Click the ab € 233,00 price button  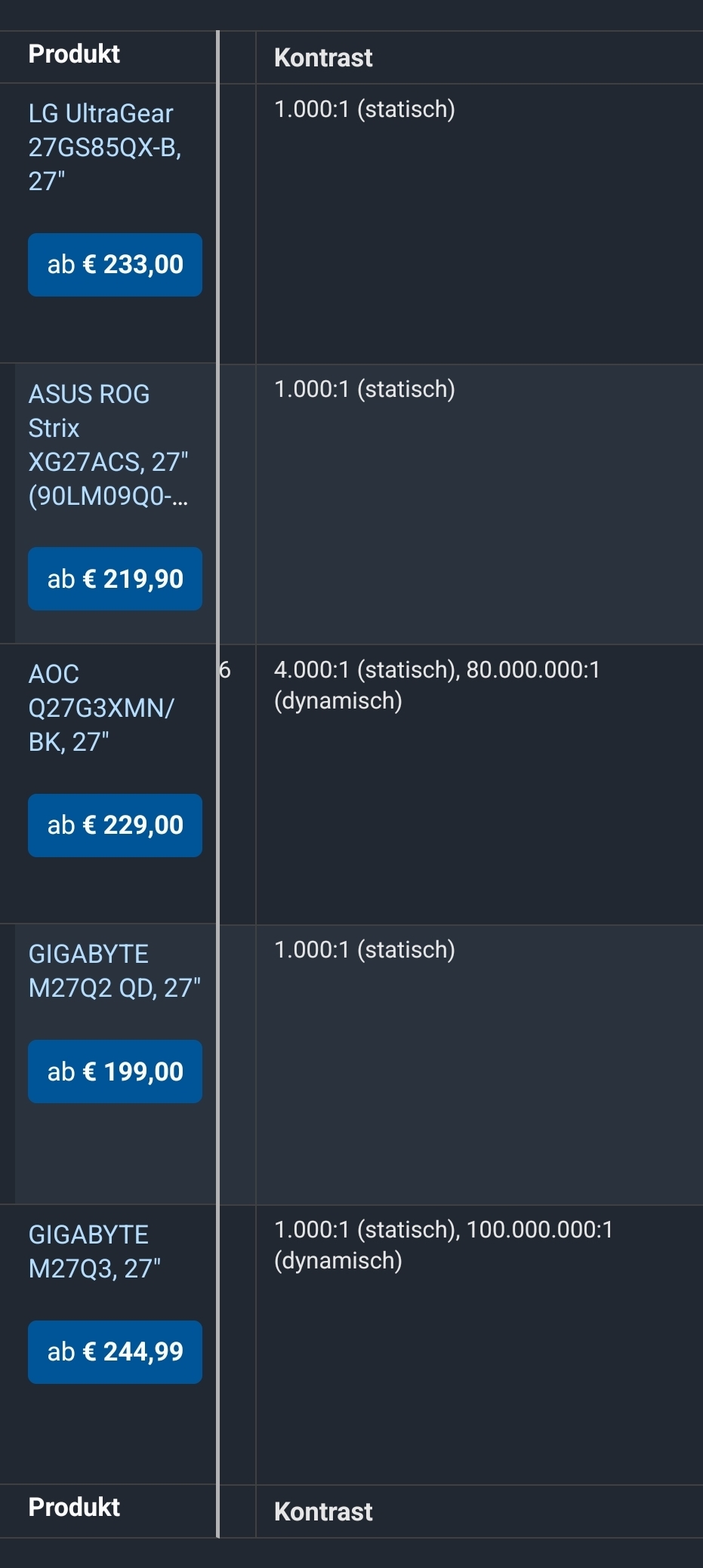click(x=115, y=265)
